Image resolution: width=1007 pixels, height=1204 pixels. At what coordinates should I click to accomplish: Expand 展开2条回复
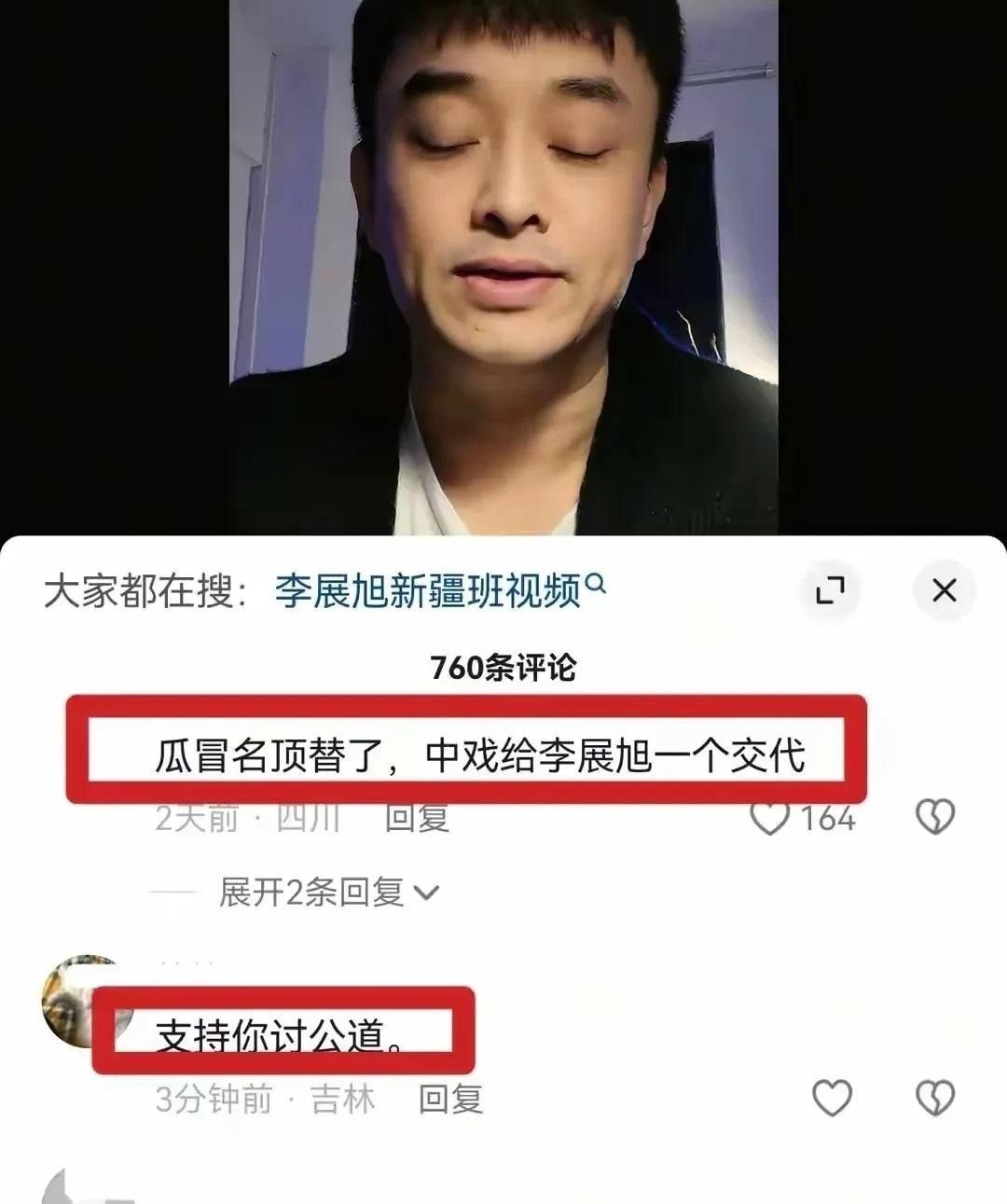[x=328, y=893]
